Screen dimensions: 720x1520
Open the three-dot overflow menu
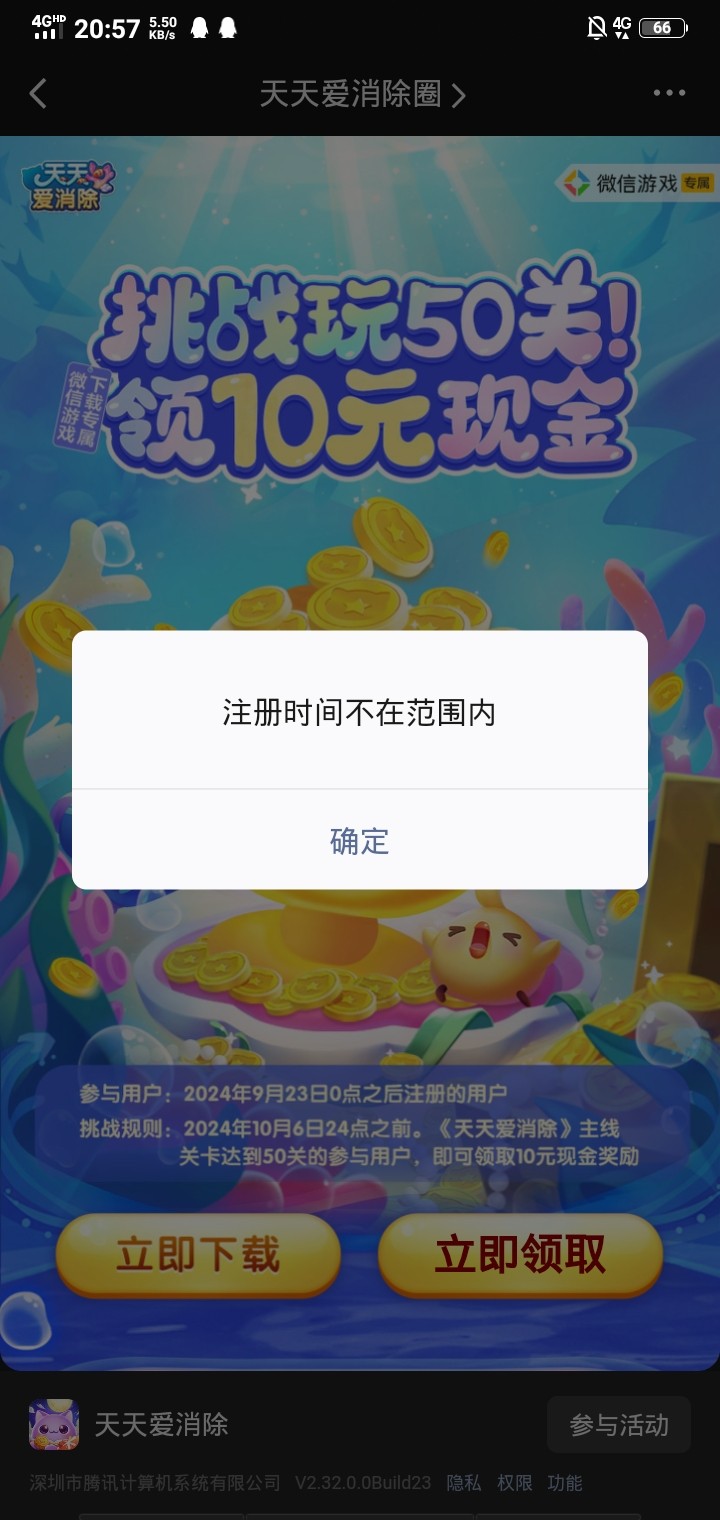coord(669,93)
